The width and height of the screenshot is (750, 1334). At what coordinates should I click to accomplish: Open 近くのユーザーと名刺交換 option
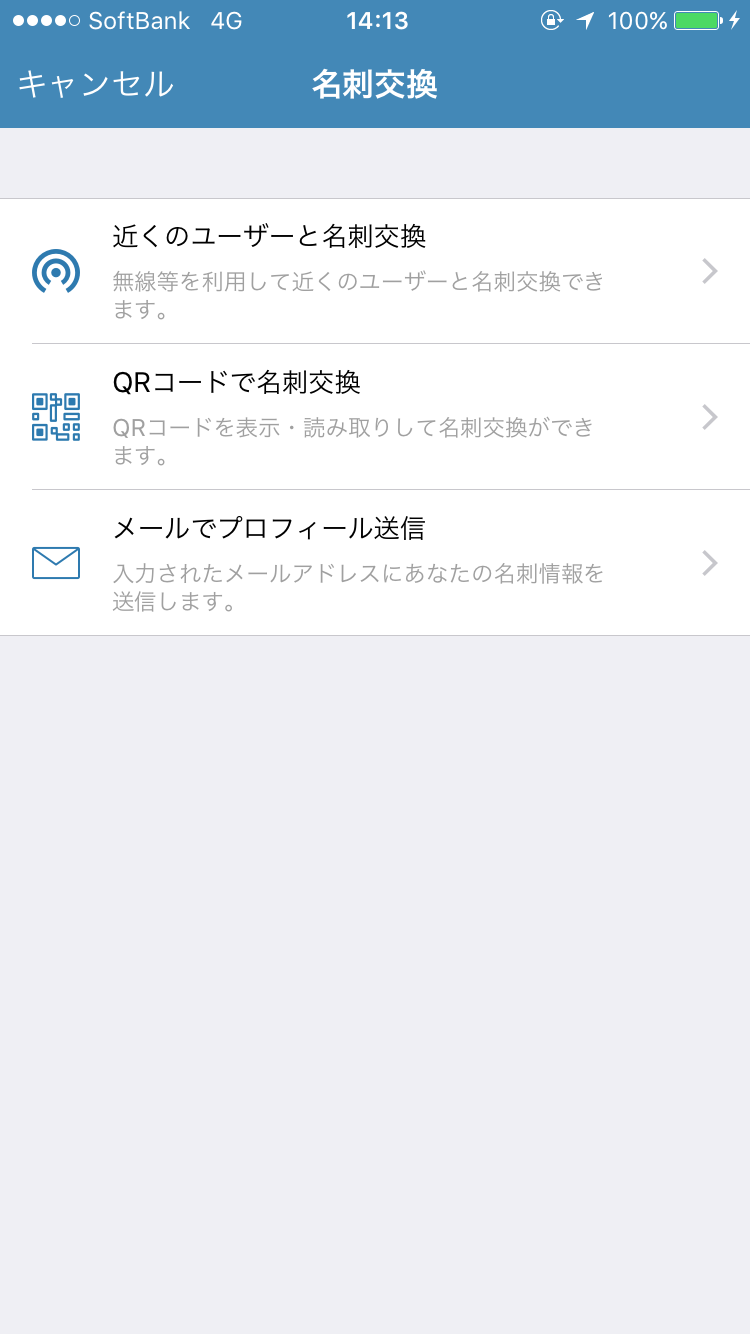pos(375,271)
